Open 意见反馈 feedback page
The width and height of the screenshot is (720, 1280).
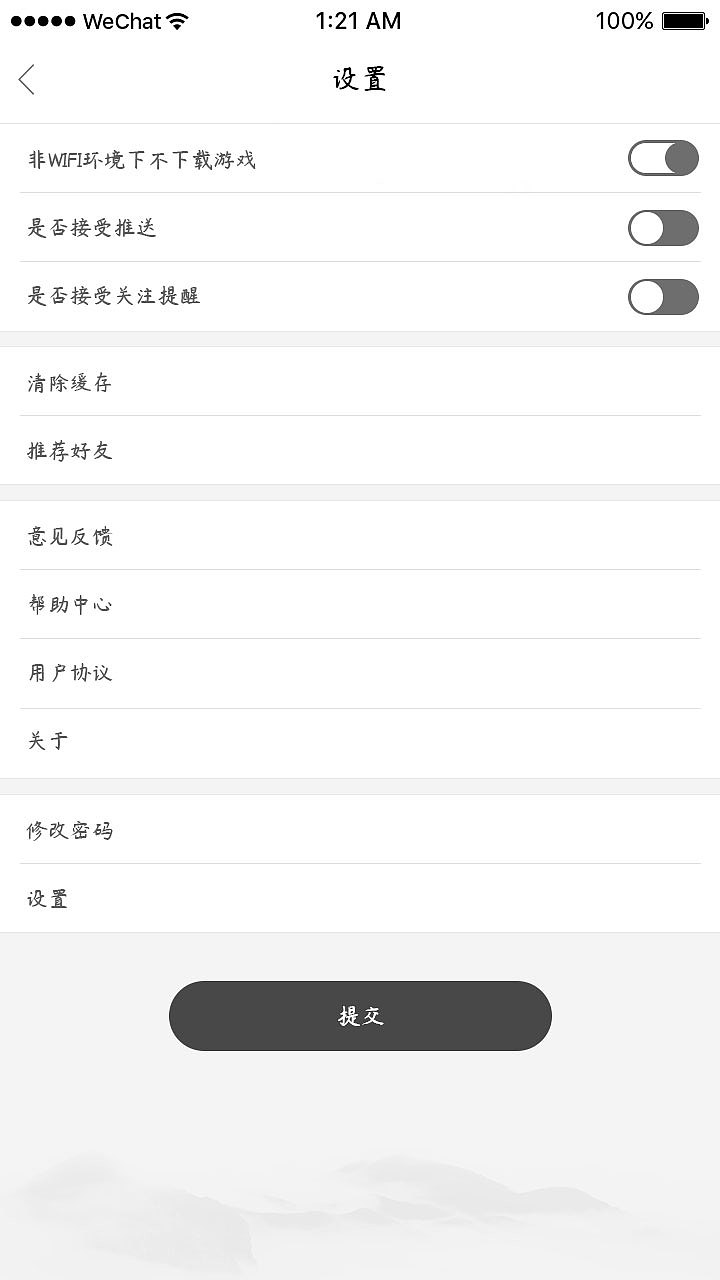pyautogui.click(x=70, y=536)
